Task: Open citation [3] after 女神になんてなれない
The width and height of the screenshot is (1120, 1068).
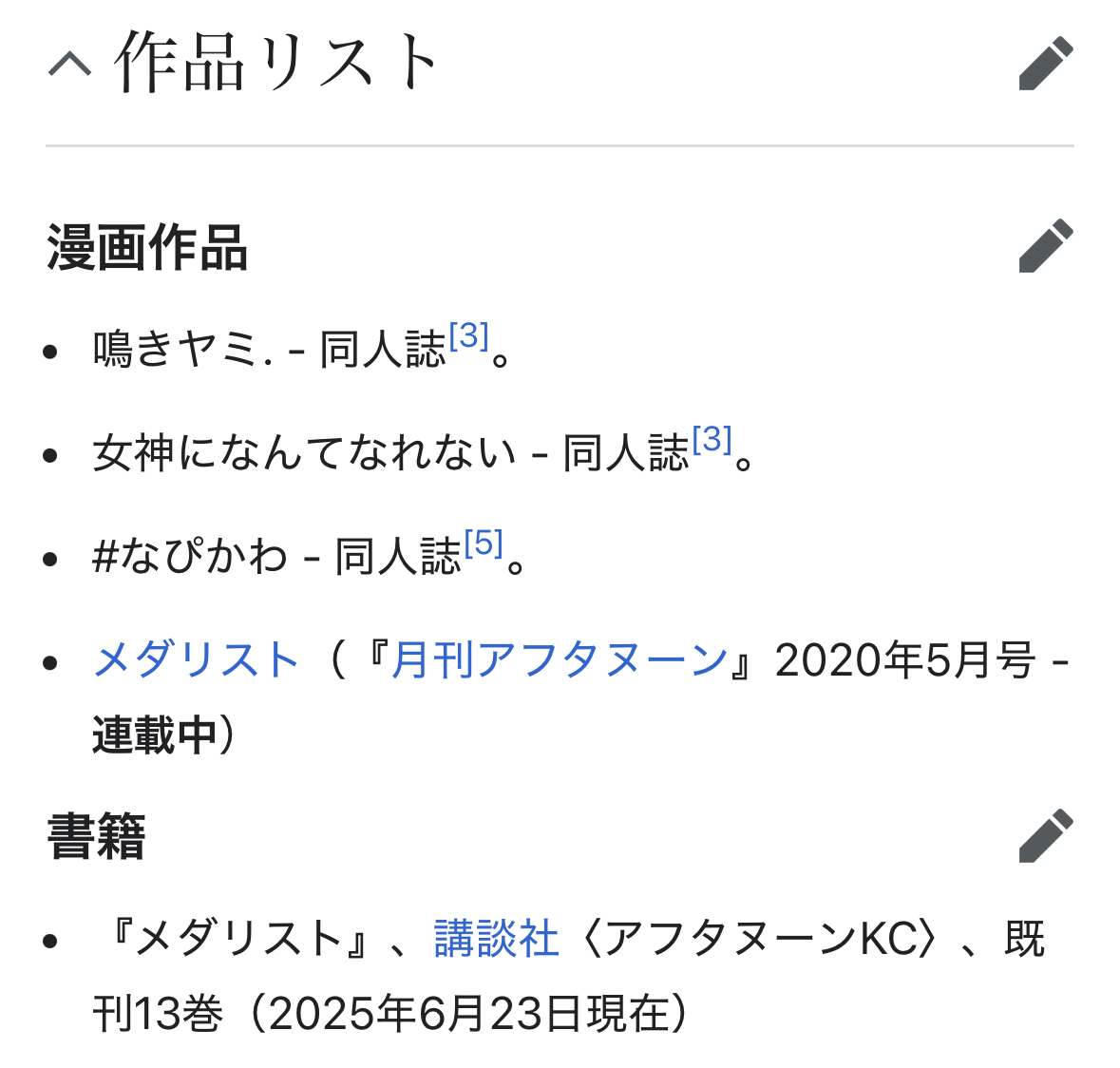Action: (x=712, y=440)
